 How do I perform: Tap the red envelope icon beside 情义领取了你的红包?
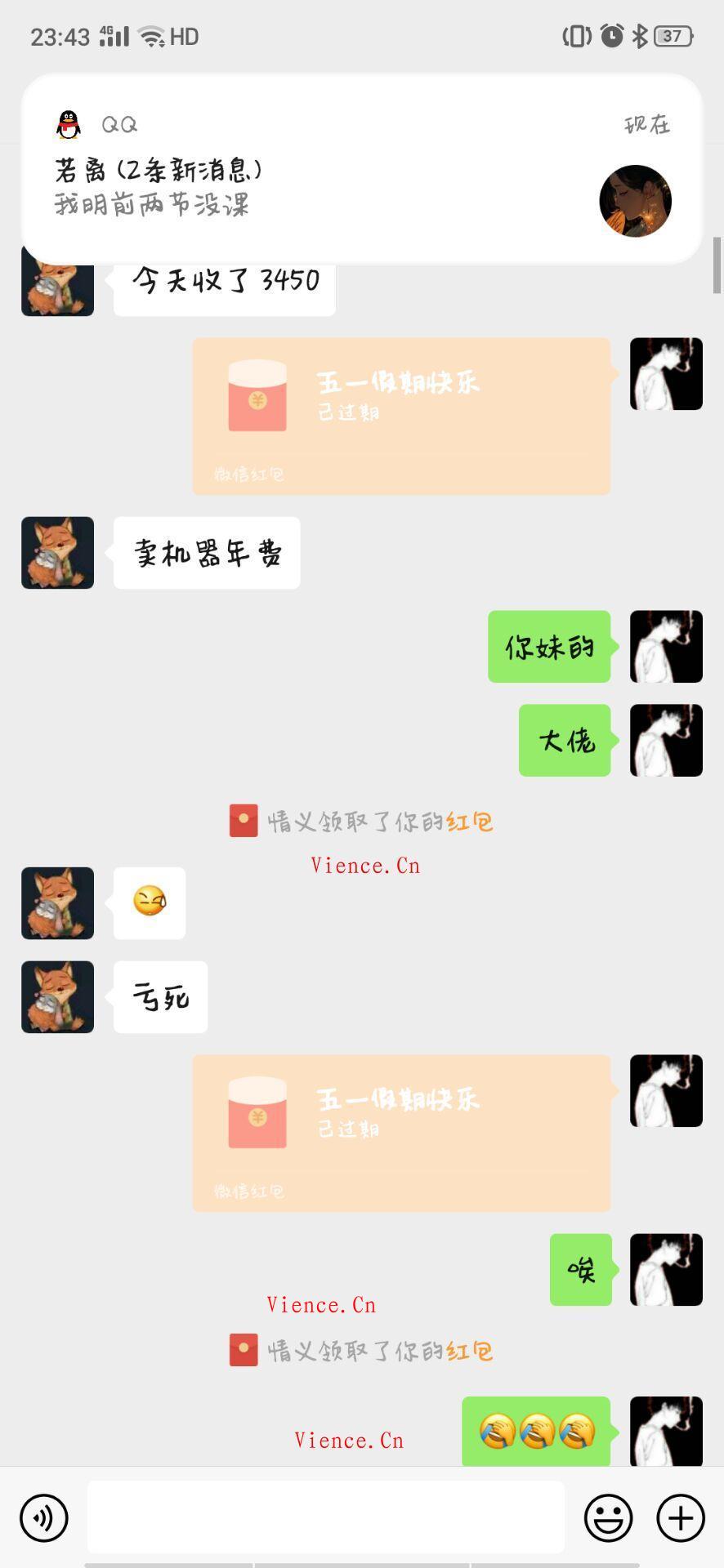pyautogui.click(x=243, y=821)
